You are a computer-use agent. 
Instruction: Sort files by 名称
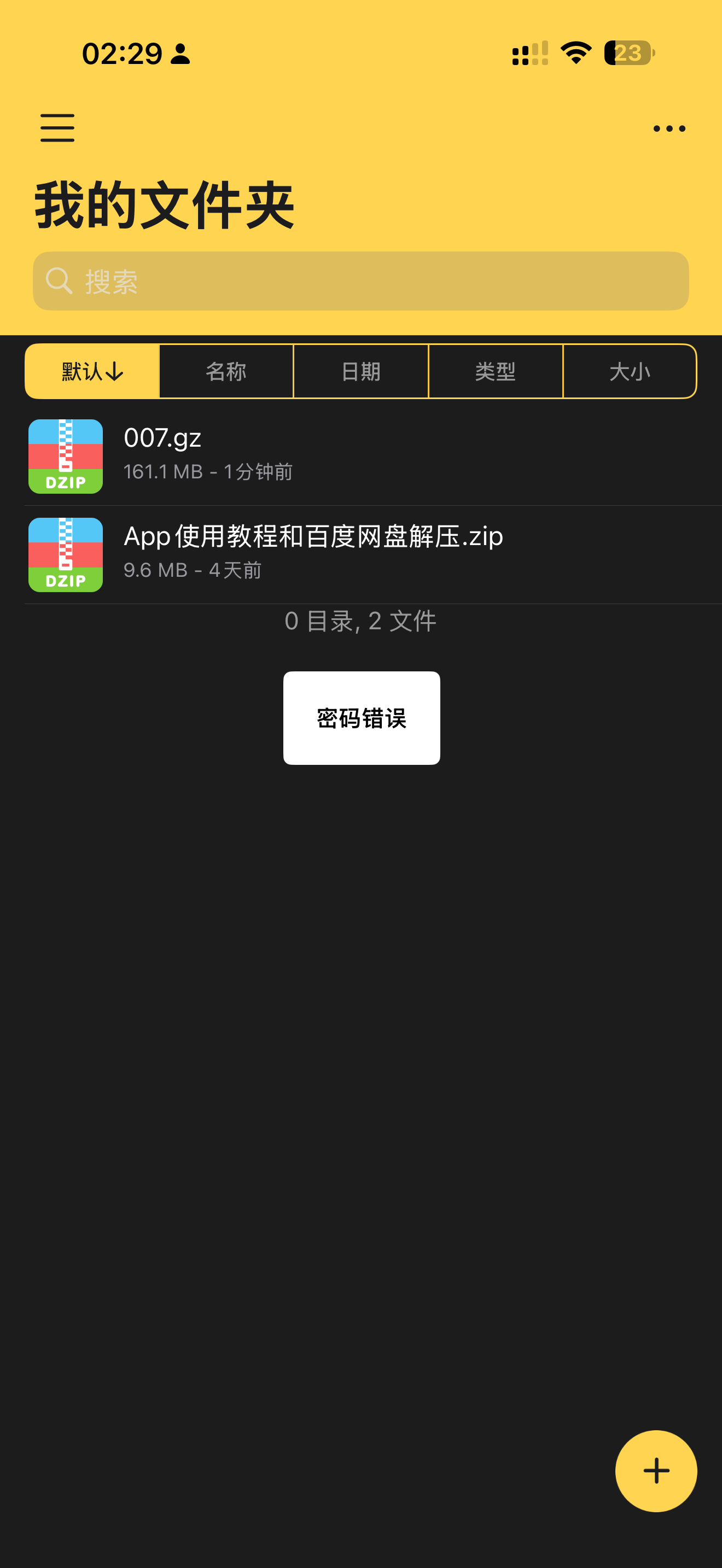[x=226, y=371]
